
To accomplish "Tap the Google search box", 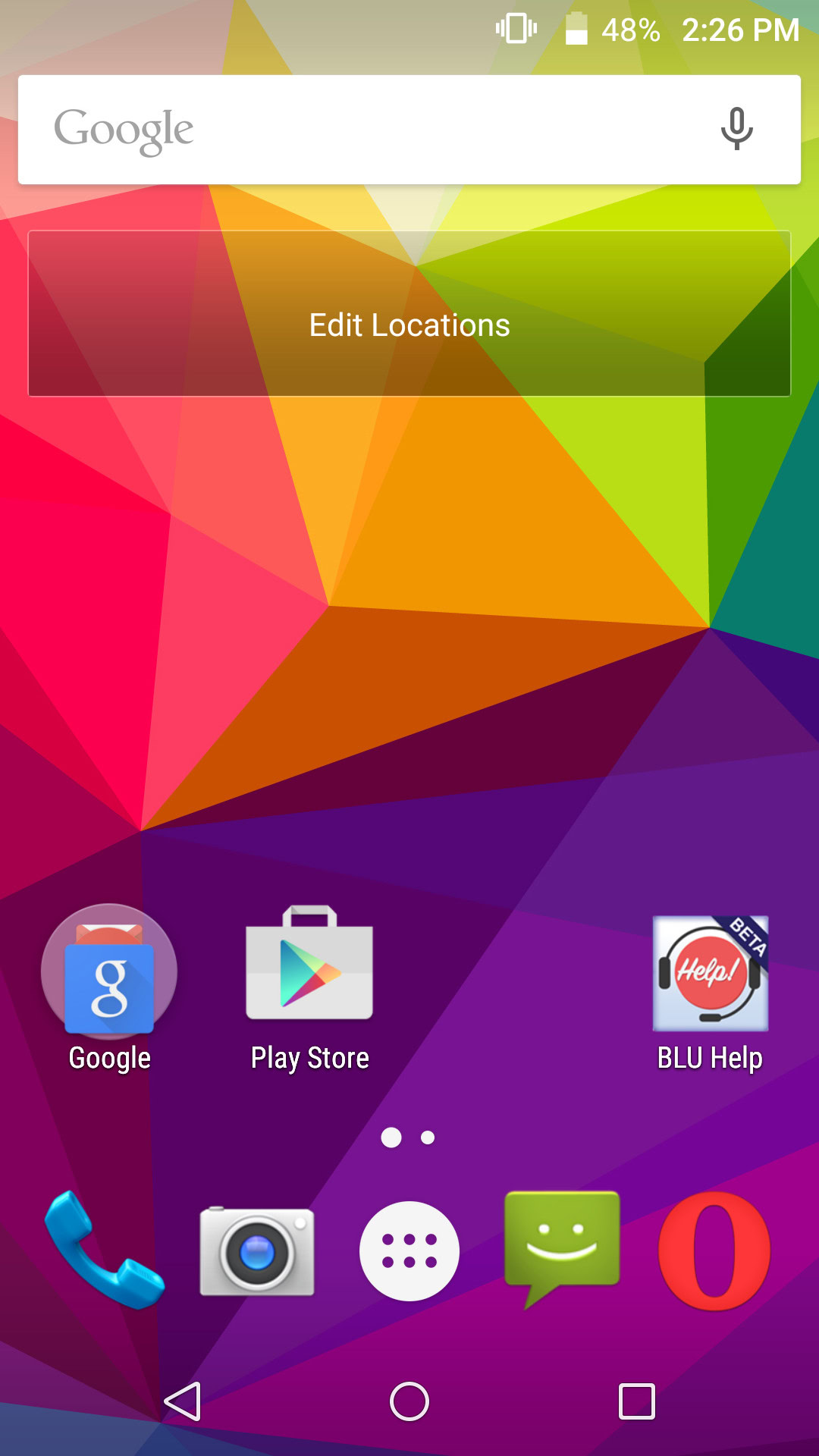I will pos(364,130).
